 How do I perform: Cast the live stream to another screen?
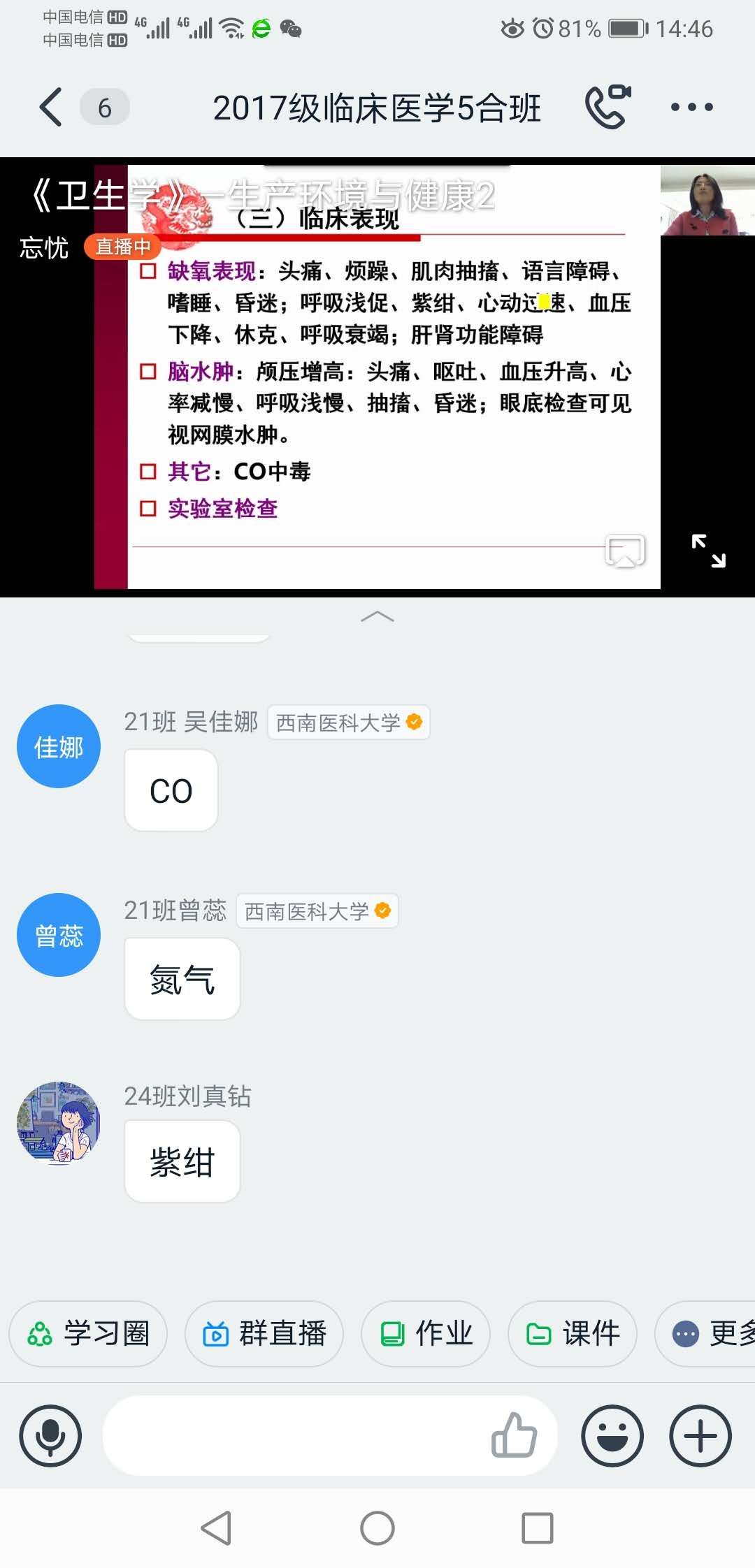click(624, 551)
